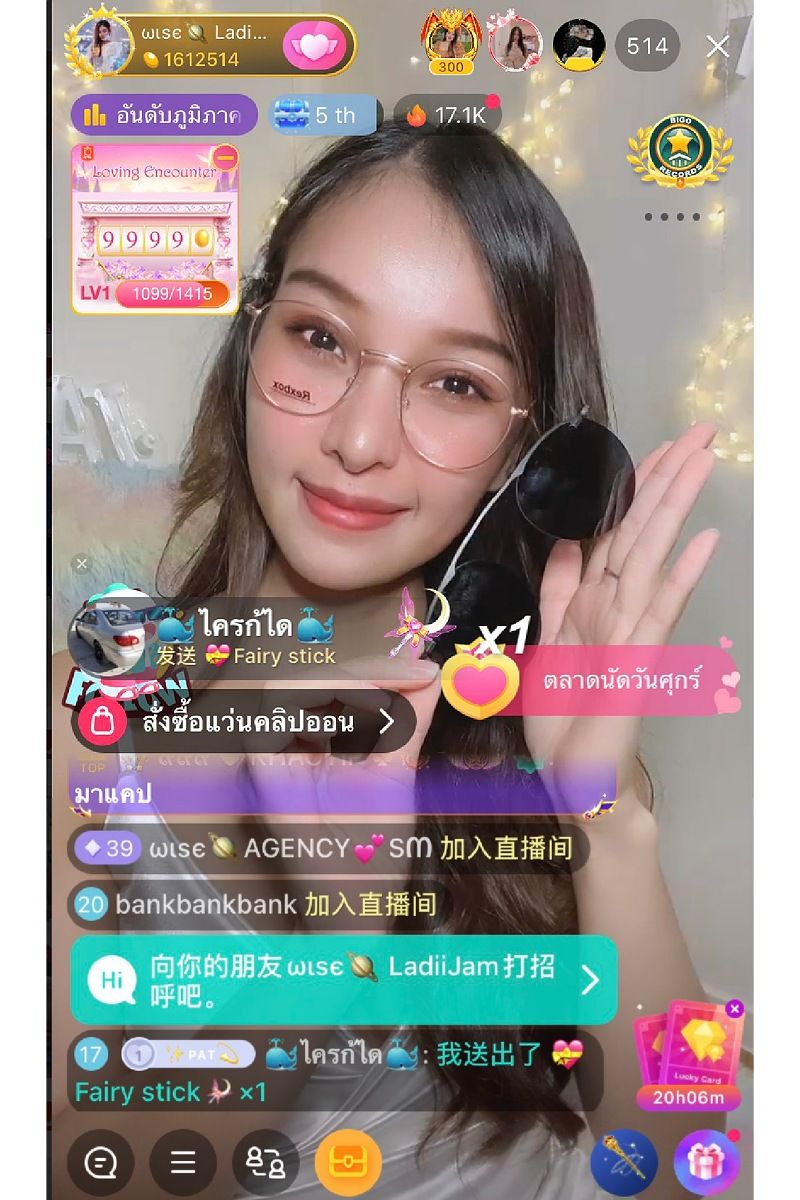Image resolution: width=800 pixels, height=1200 pixels.
Task: Open the chat comment box
Action: click(x=100, y=1162)
